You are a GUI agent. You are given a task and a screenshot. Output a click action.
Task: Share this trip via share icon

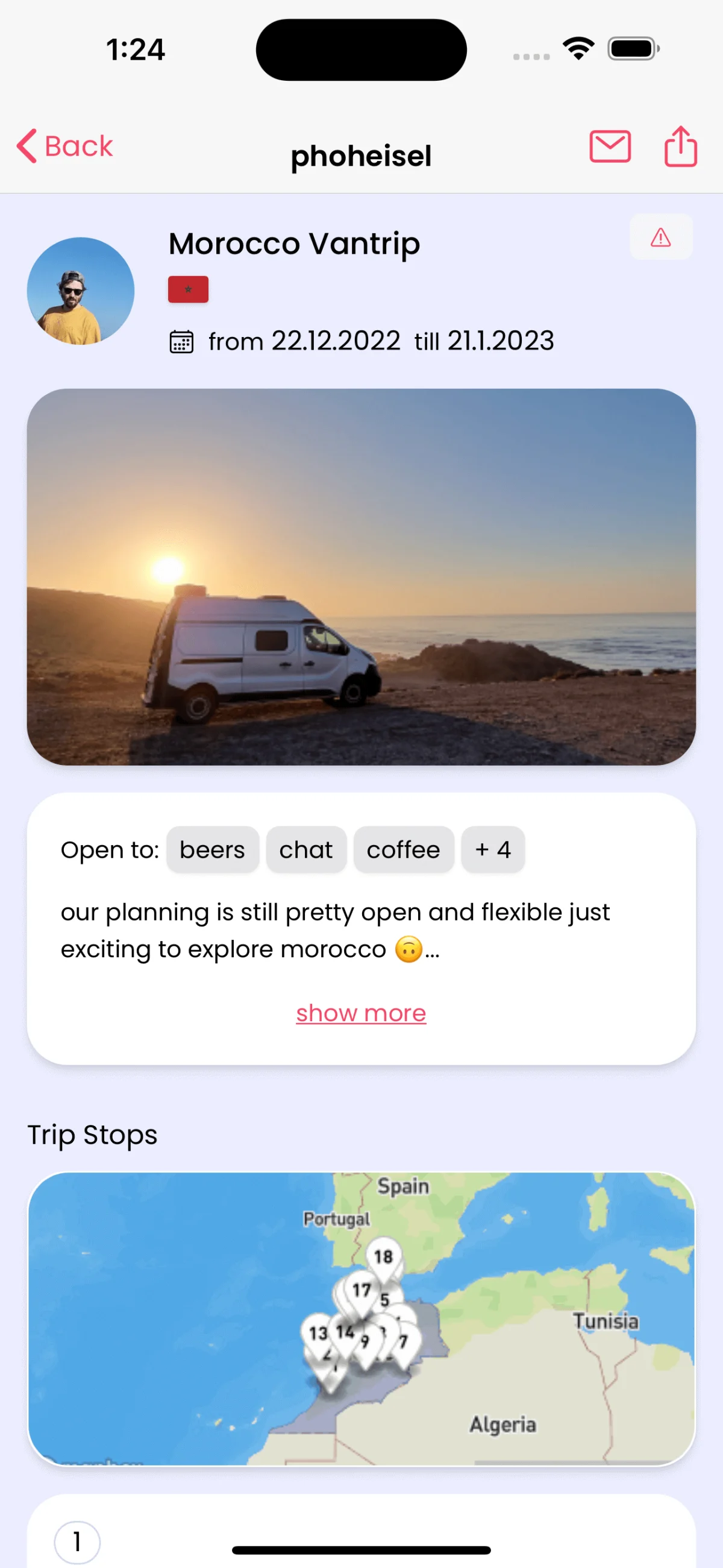pos(680,146)
